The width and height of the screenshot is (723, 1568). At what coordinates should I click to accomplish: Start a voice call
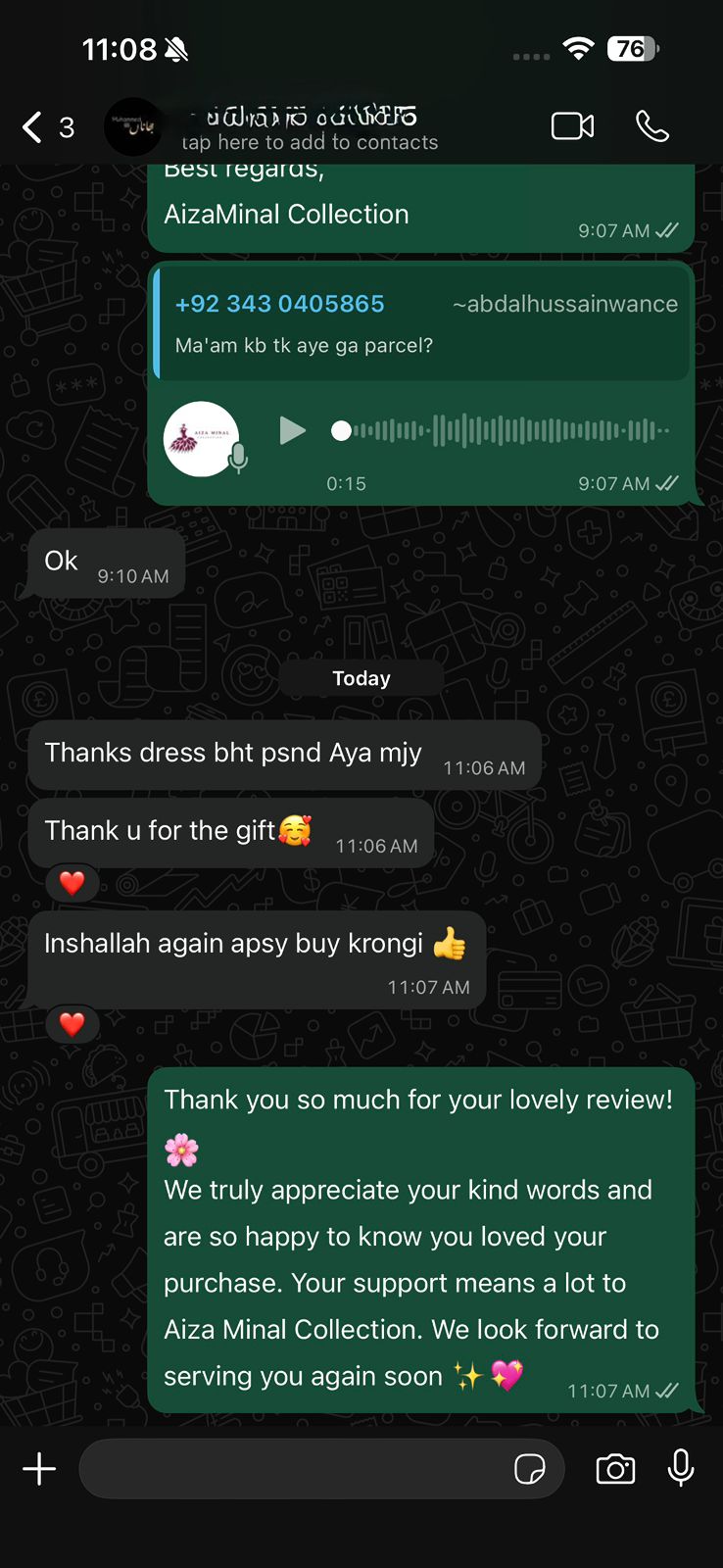pyautogui.click(x=652, y=126)
